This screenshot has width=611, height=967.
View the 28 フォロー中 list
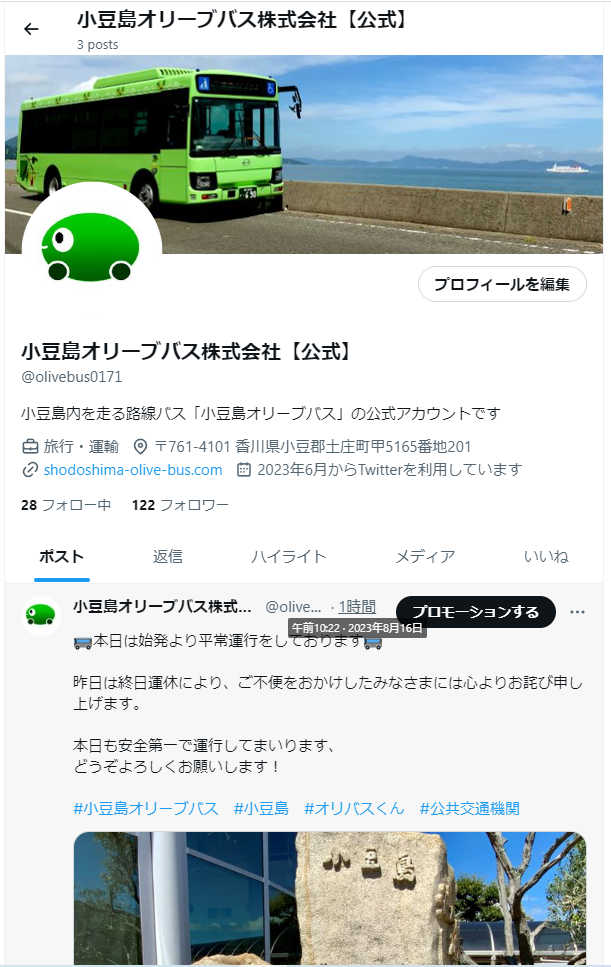(x=66, y=505)
